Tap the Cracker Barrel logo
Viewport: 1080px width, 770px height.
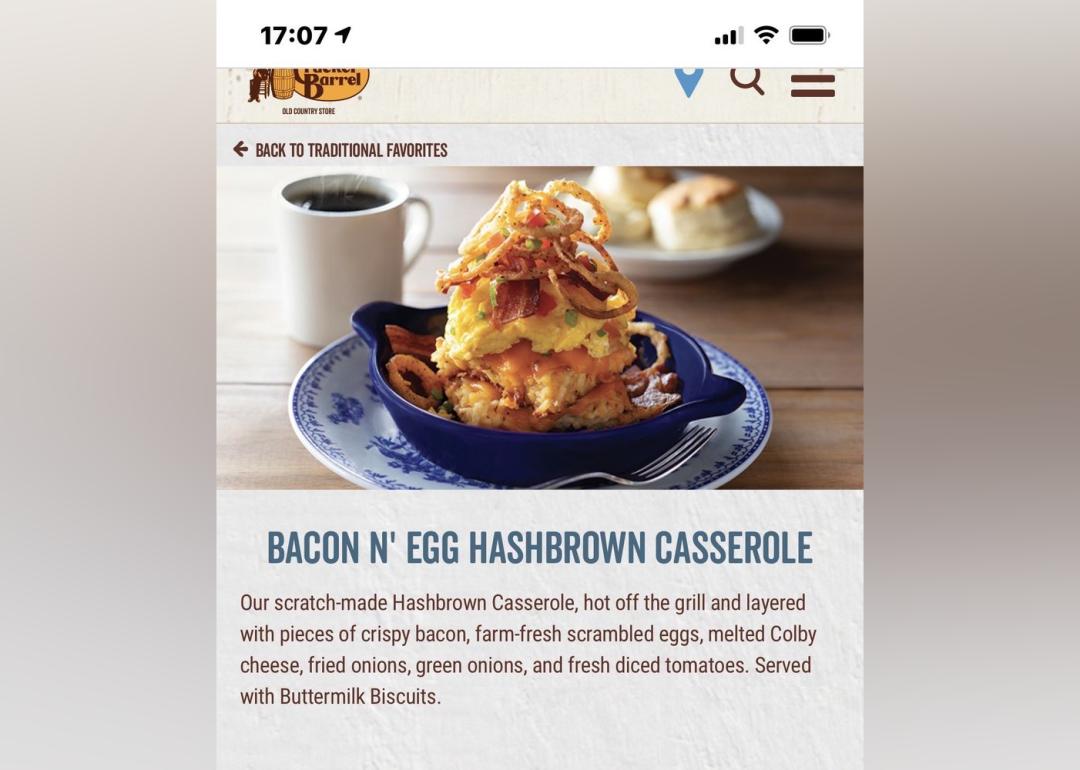point(308,88)
